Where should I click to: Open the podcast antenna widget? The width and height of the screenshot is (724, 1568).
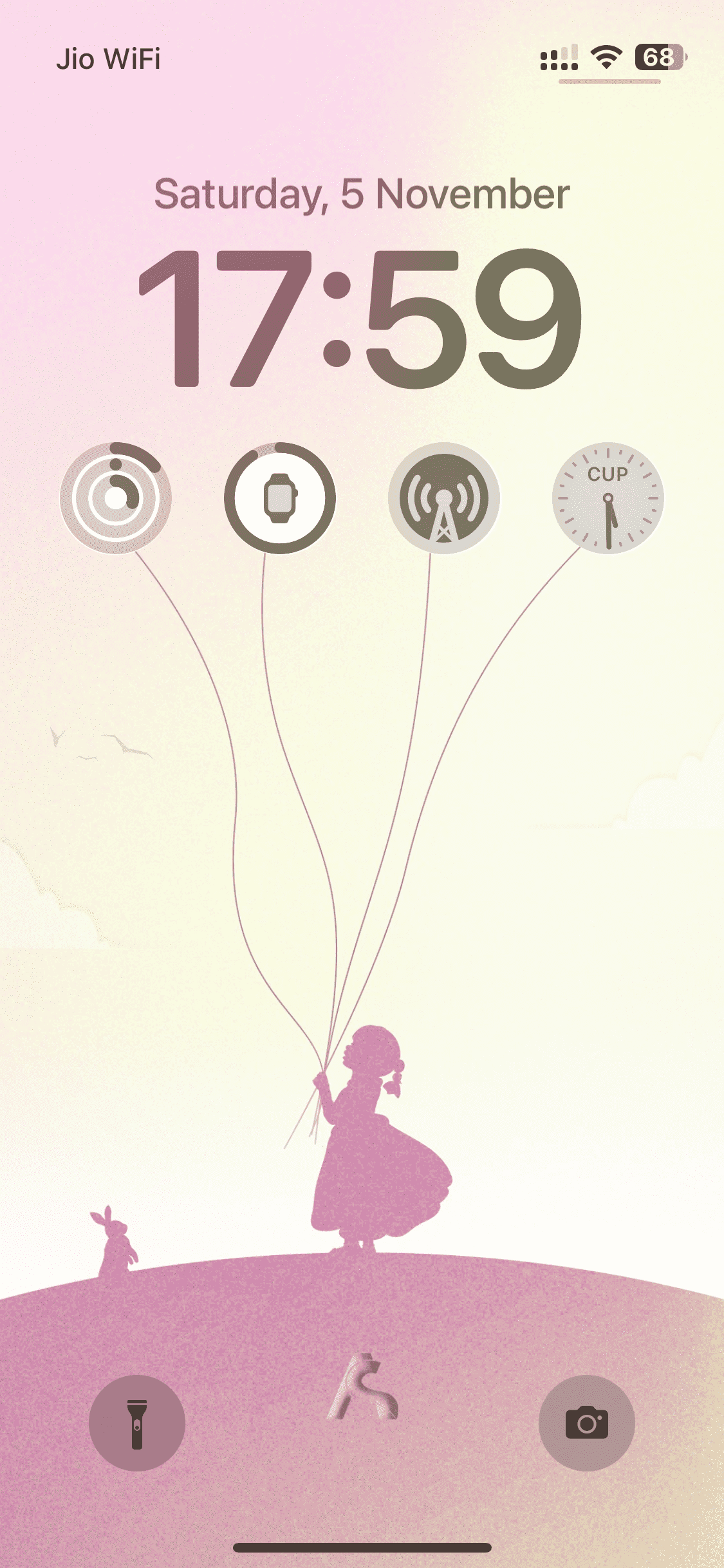[444, 498]
